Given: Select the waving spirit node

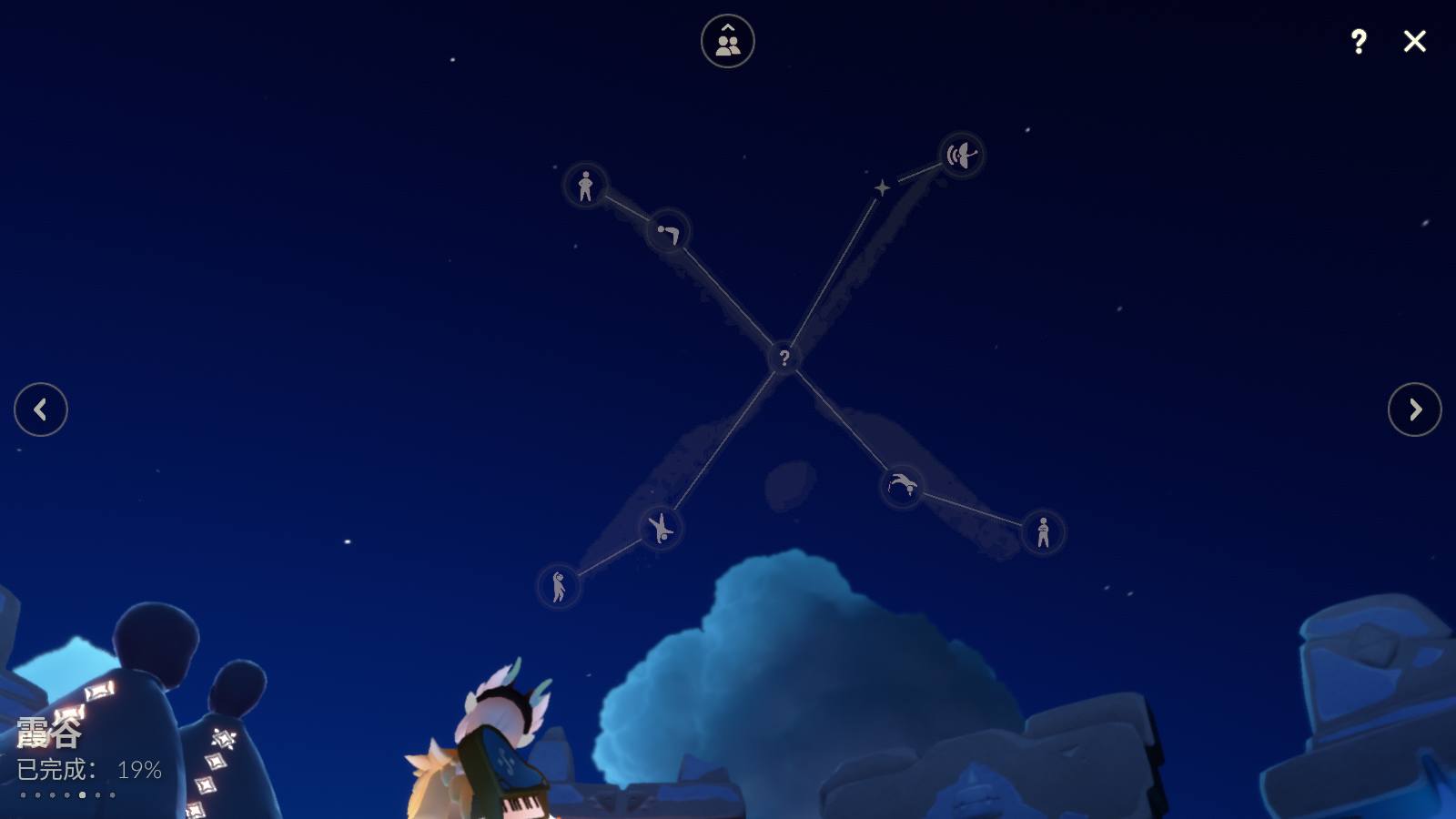Looking at the screenshot, I should 559,586.
